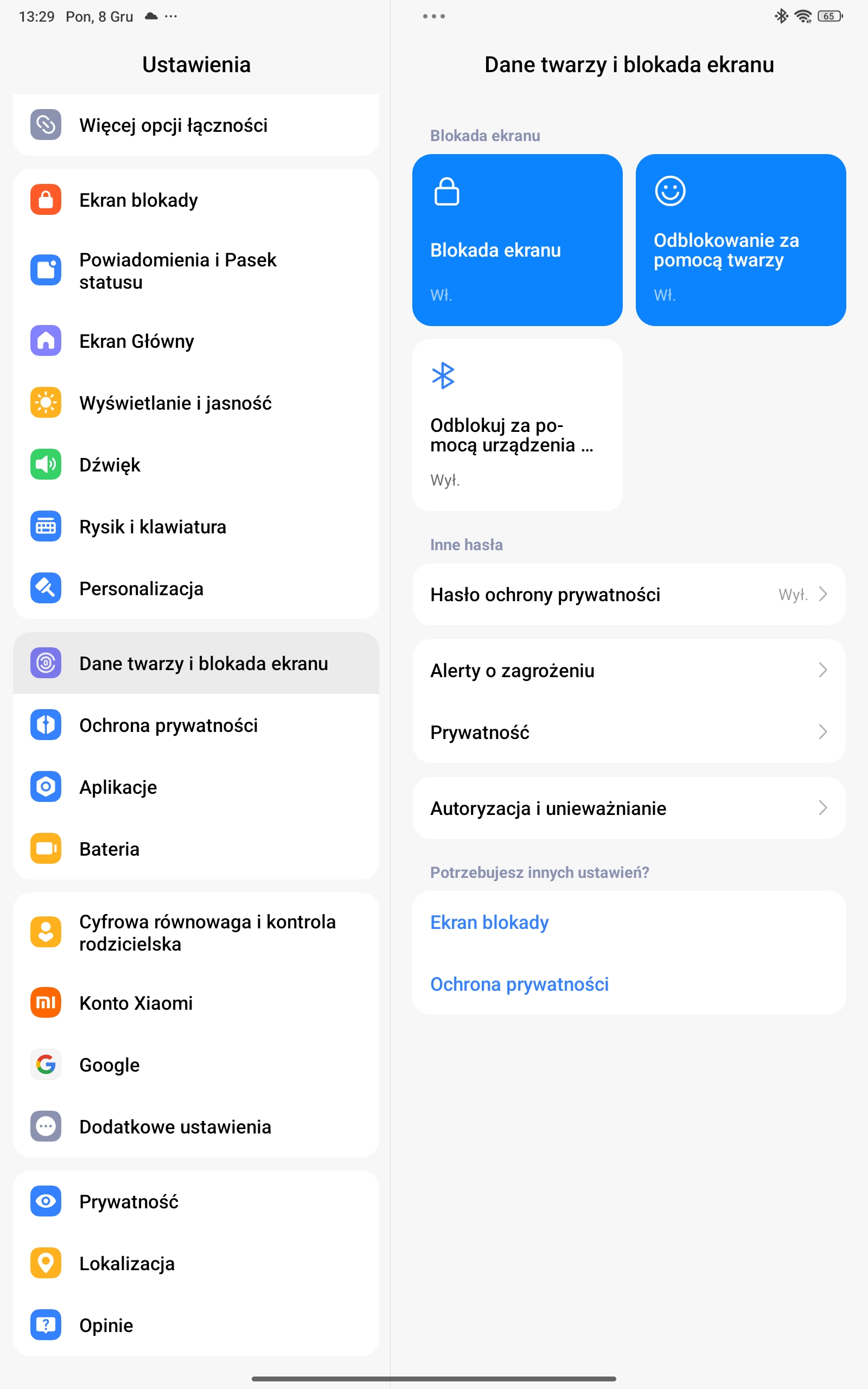Open Lokalizacja settings
Screen dimensions: 868x1389
[x=195, y=1263]
